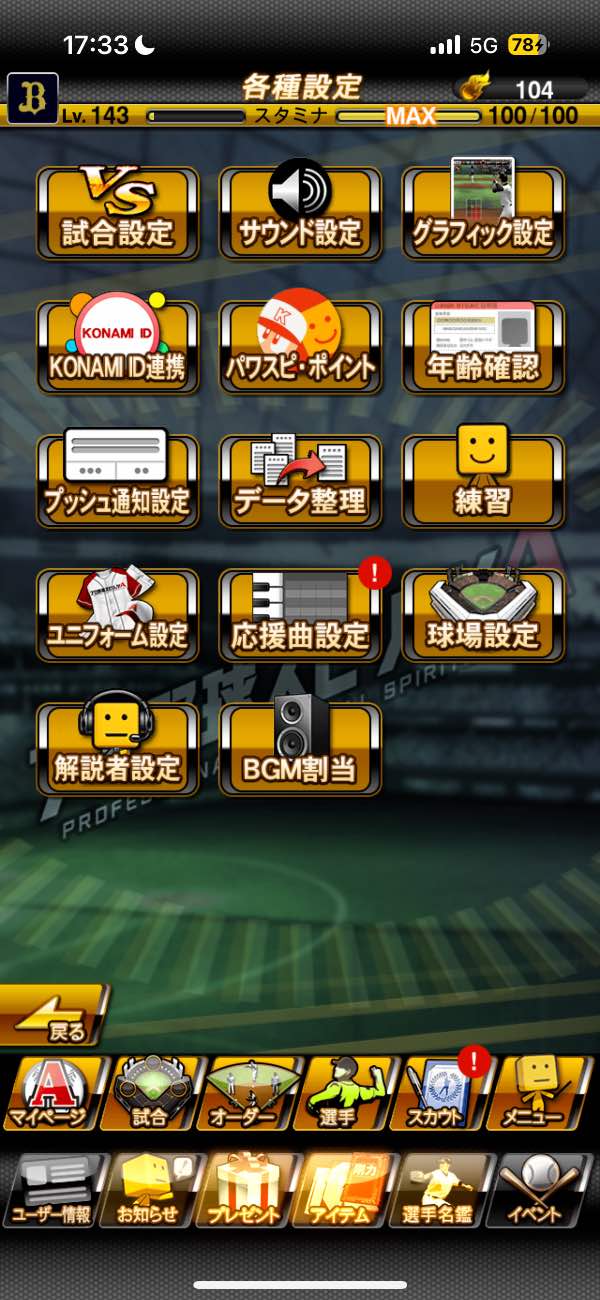The image size is (600, 1300).
Task: View お知らせ announcements
Action: point(148,1192)
